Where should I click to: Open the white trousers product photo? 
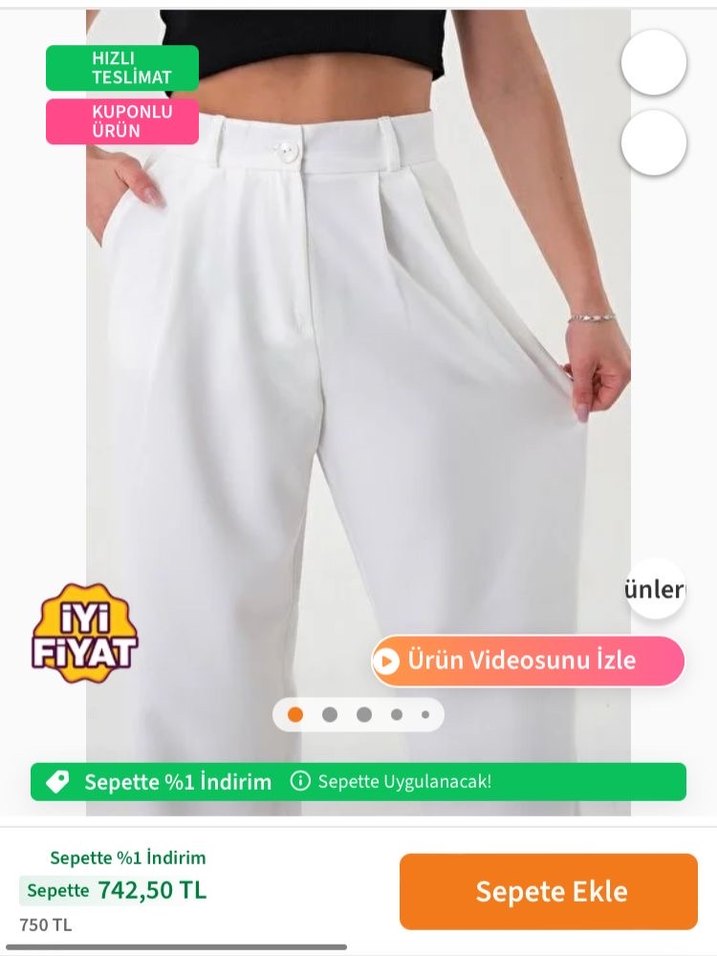[358, 400]
